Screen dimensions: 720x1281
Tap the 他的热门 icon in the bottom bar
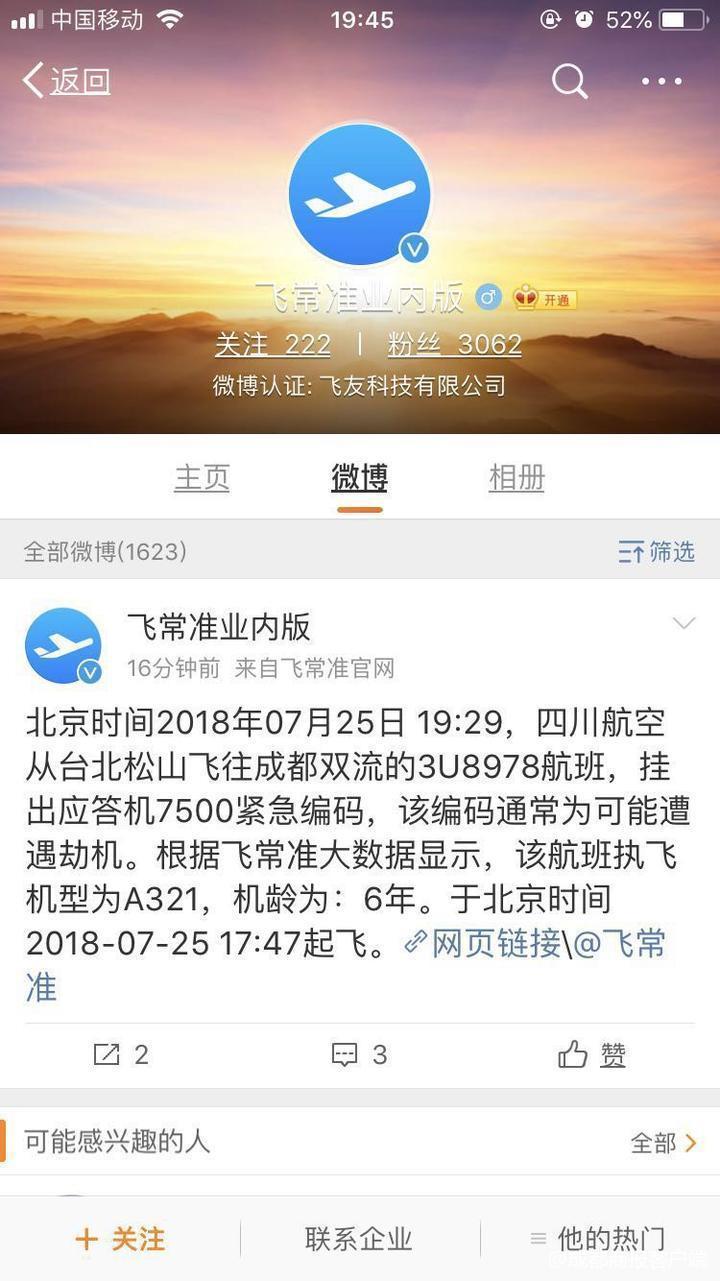(540, 1239)
